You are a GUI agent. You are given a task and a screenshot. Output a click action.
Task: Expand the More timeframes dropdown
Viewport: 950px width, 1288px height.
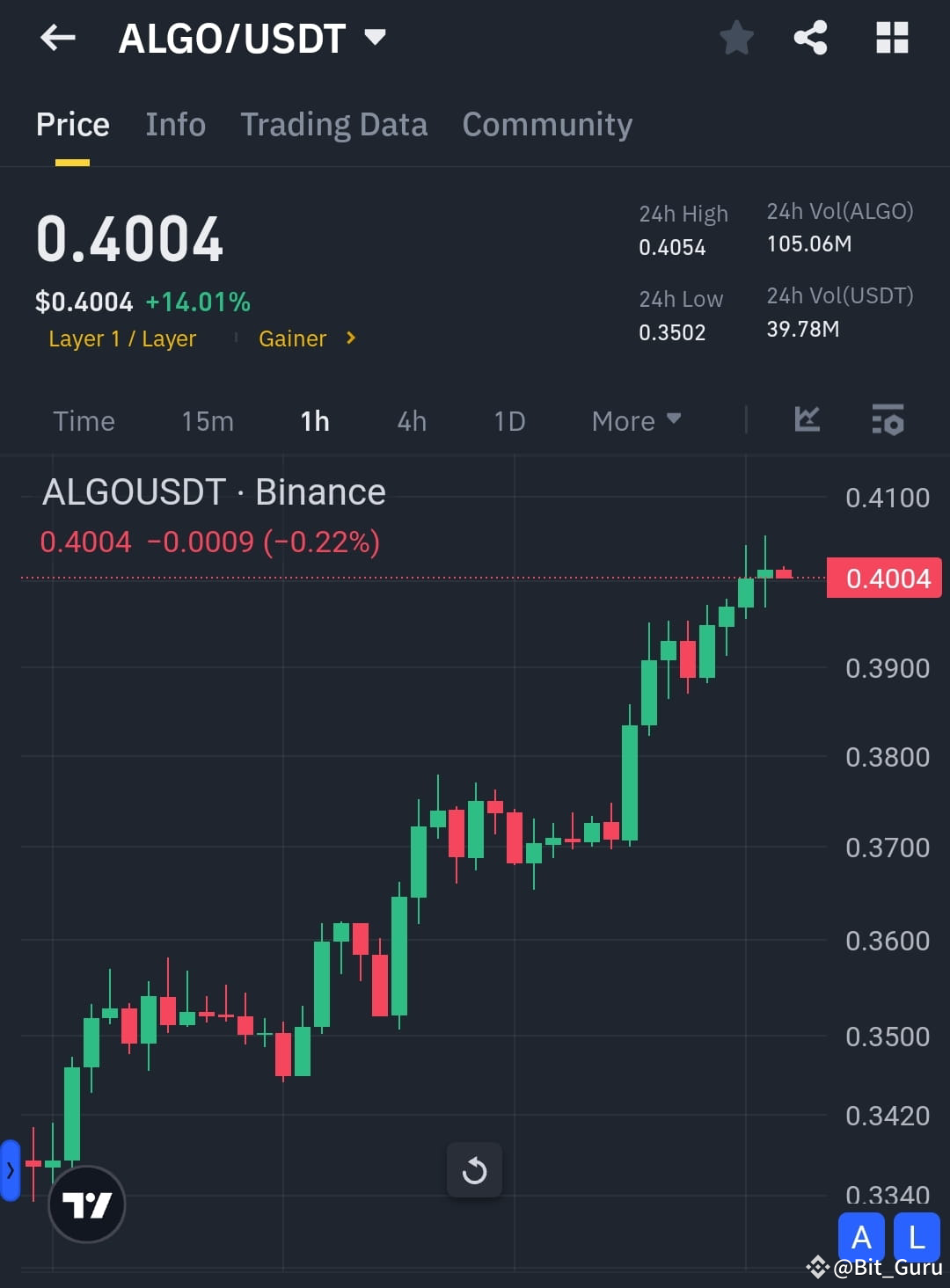tap(634, 420)
